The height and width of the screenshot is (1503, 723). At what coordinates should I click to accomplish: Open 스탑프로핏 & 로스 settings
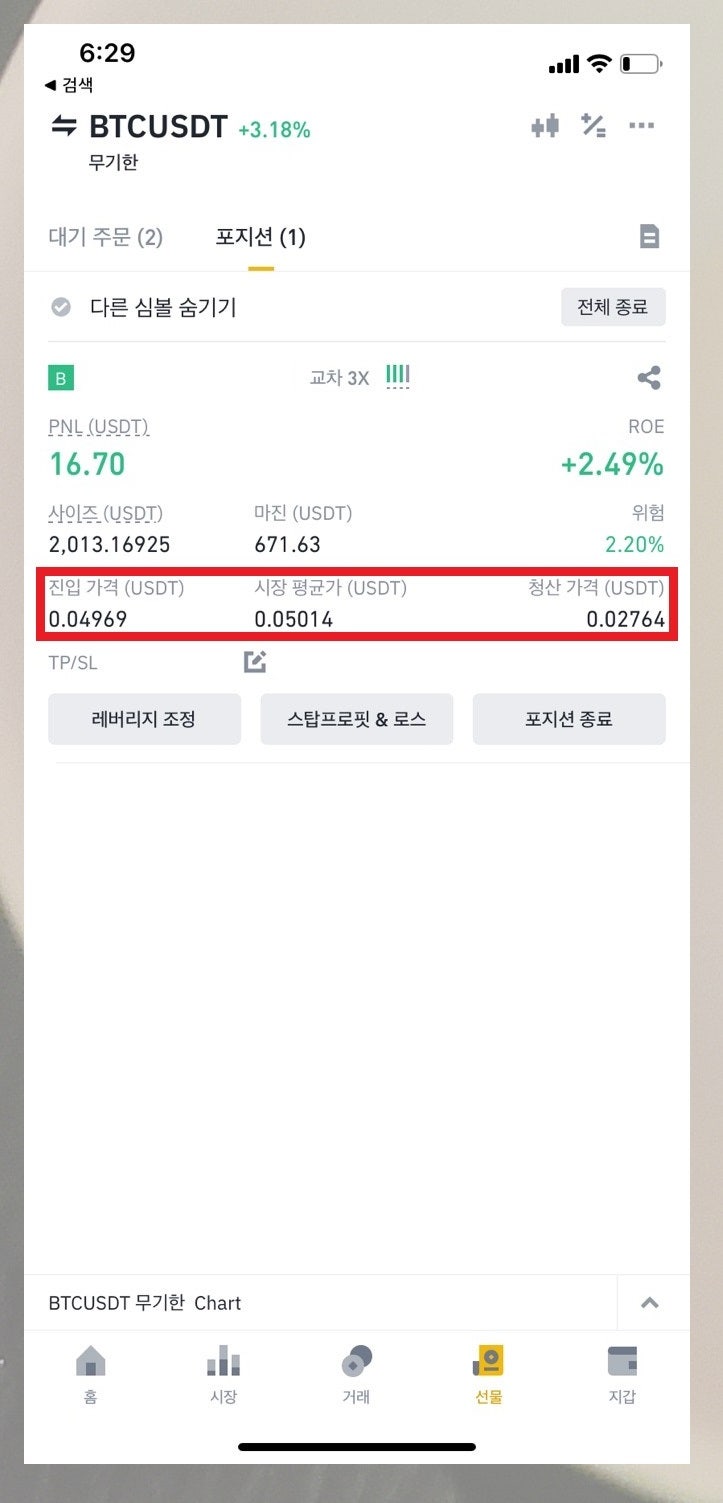pyautogui.click(x=357, y=719)
